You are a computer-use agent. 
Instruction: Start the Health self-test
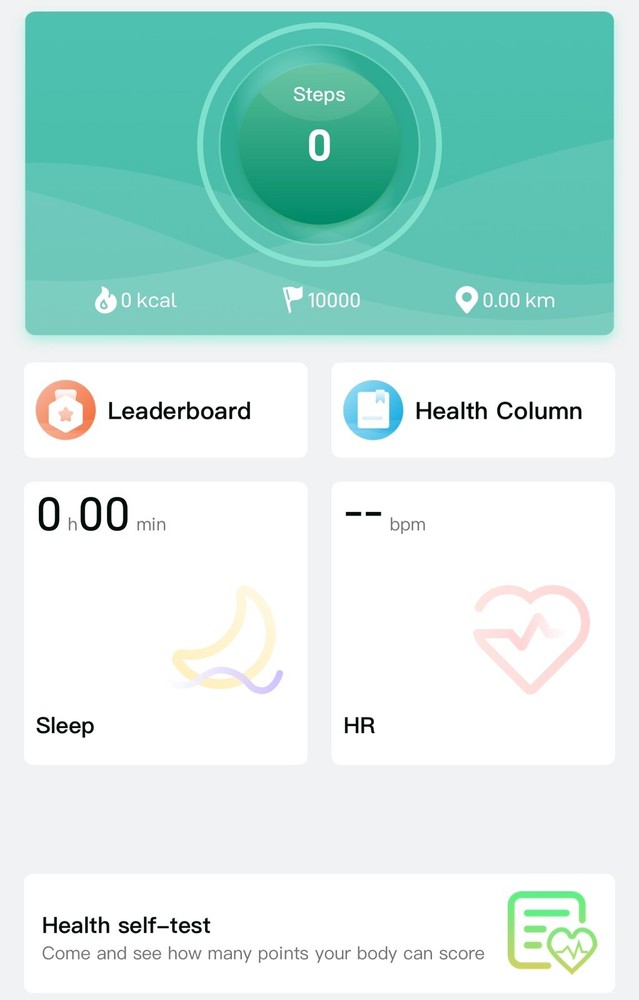coord(319,933)
